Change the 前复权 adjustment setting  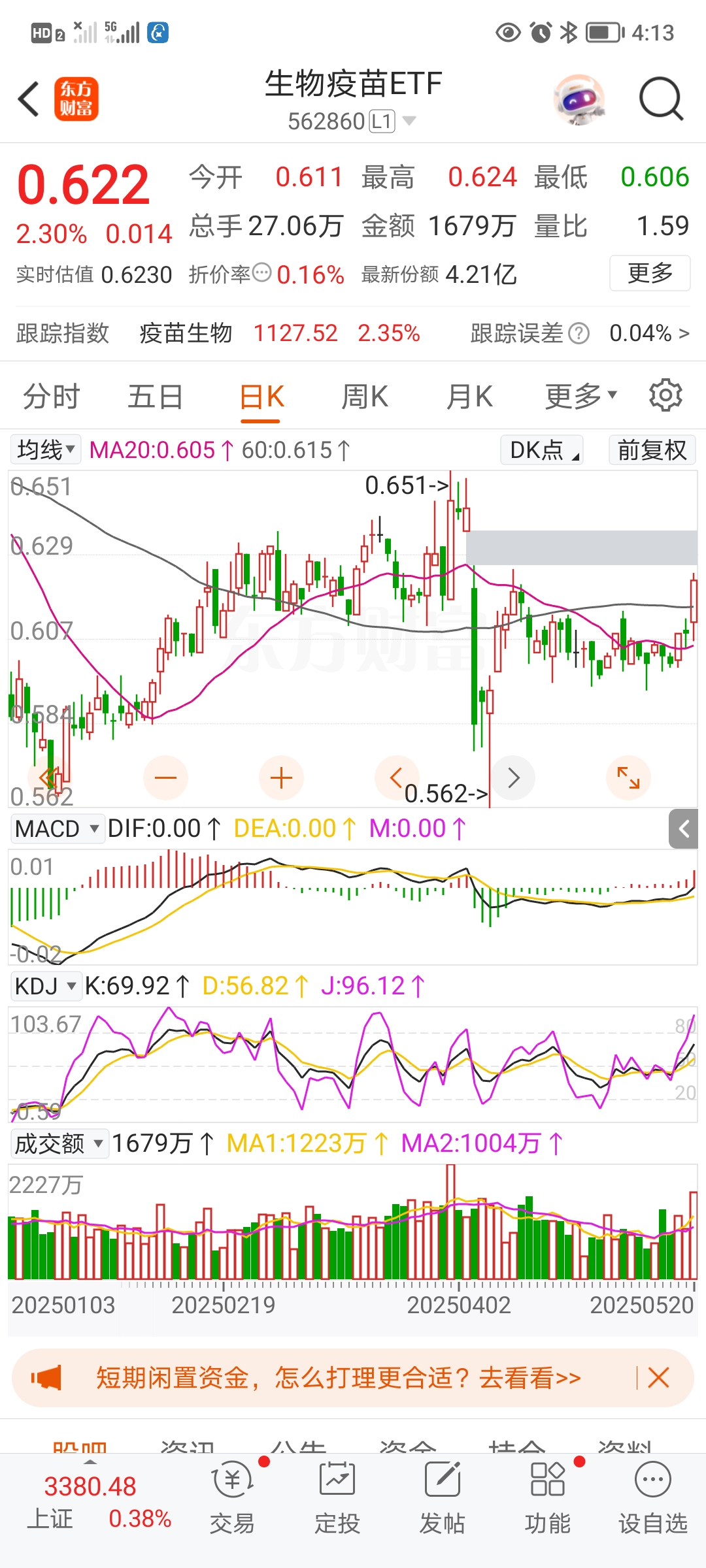pos(652,450)
